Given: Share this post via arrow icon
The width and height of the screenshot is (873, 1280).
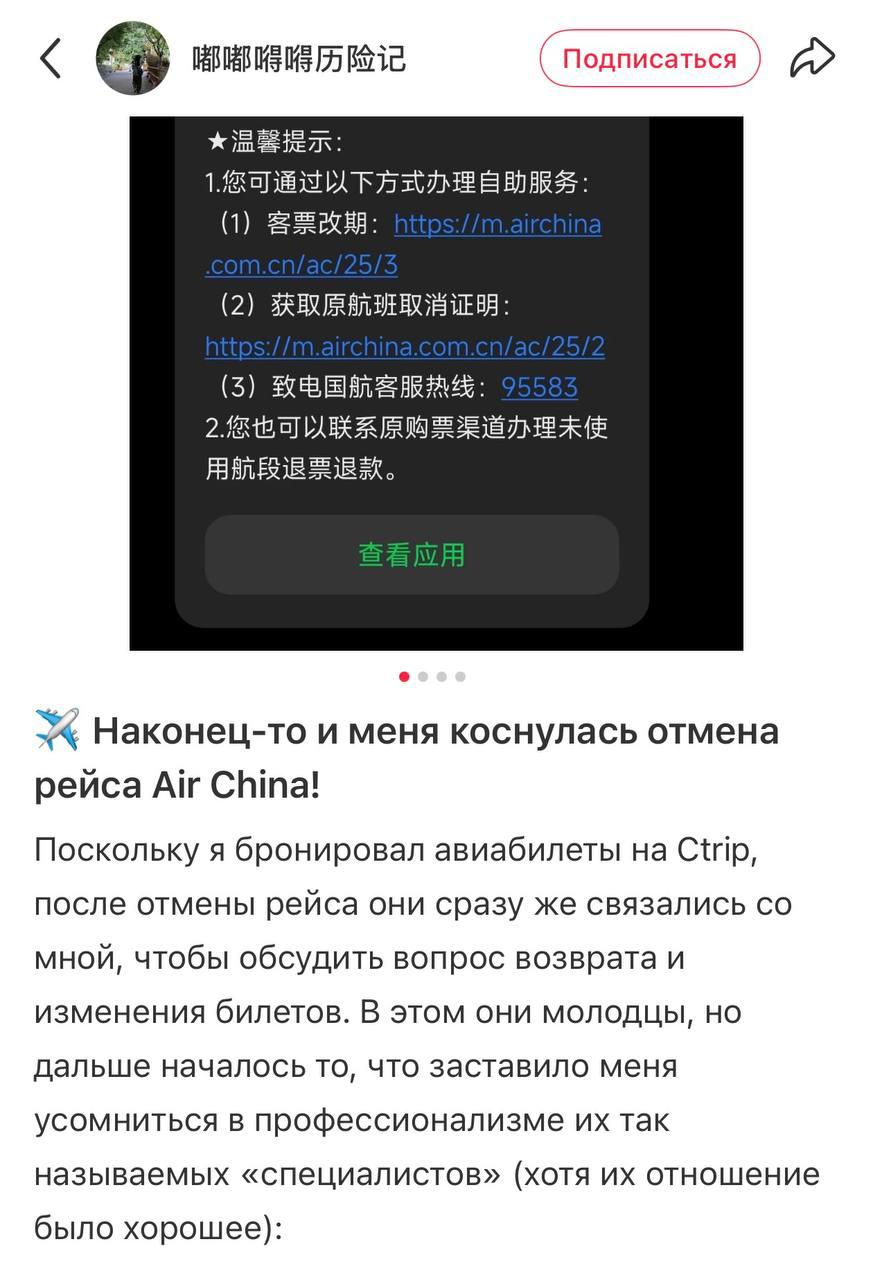Looking at the screenshot, I should point(812,58).
